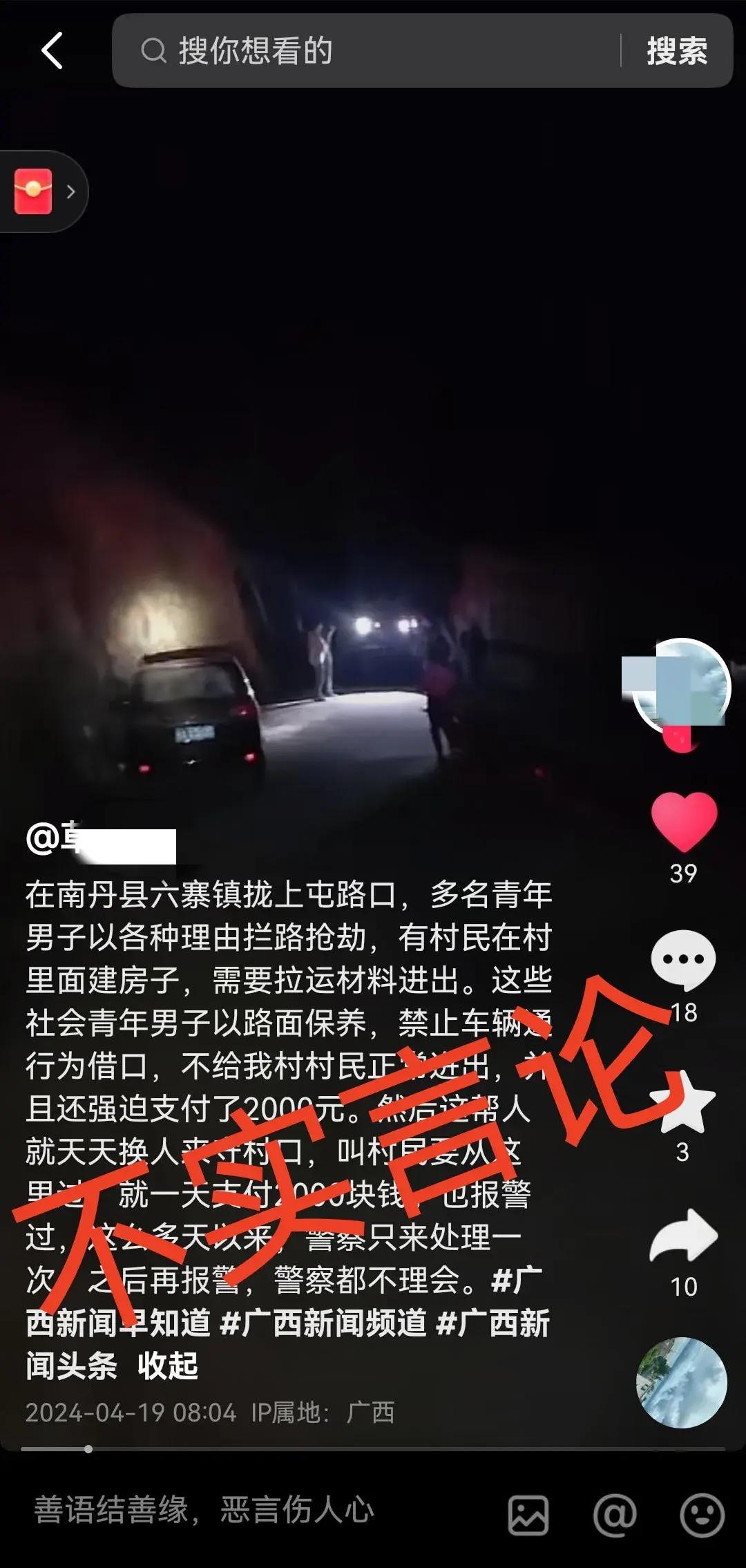The image size is (746, 1568).
Task: Open the emoji picker for comments
Action: 702,1515
